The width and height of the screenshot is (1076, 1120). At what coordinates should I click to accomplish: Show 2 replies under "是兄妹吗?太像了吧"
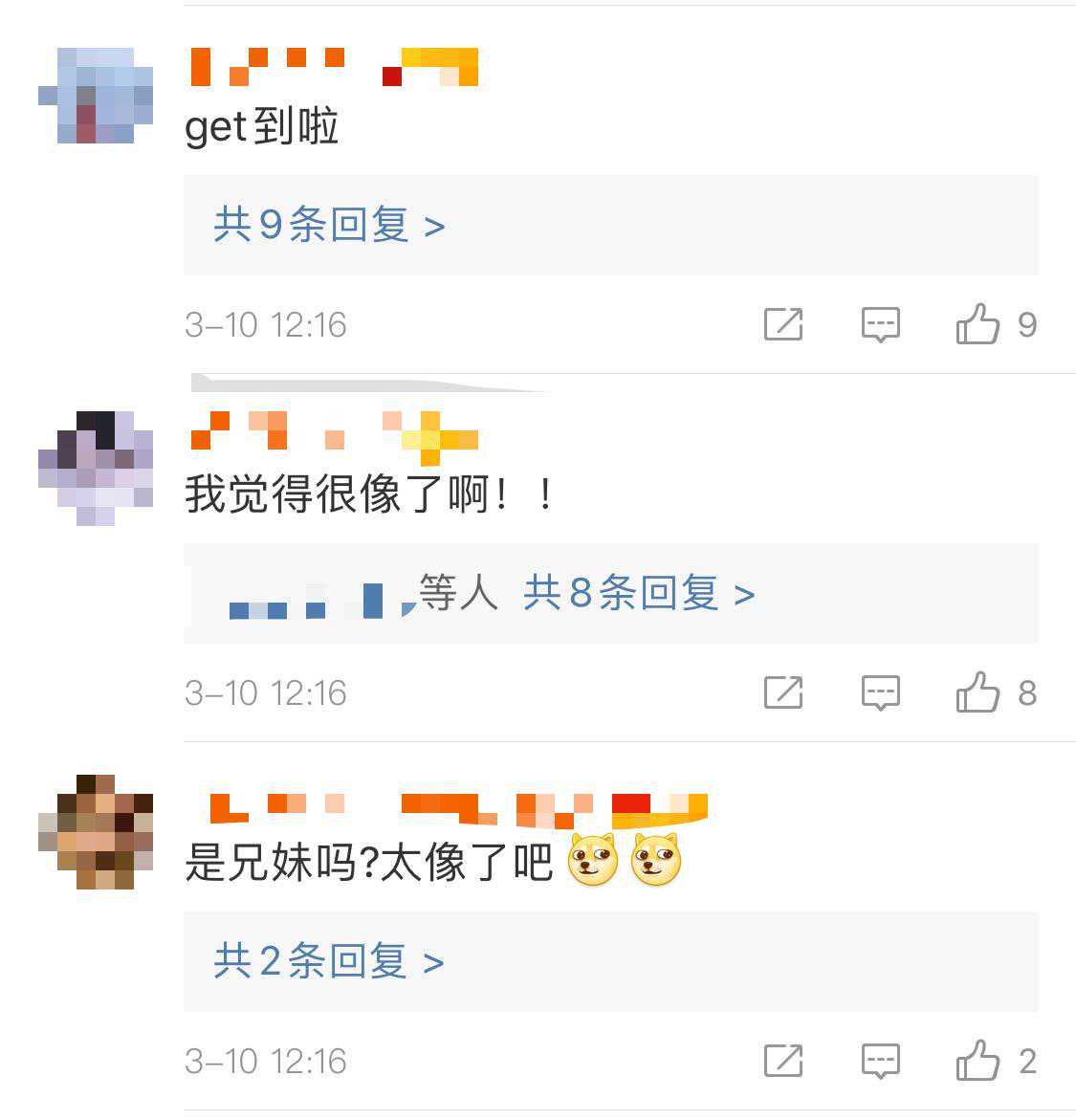pyautogui.click(x=329, y=961)
